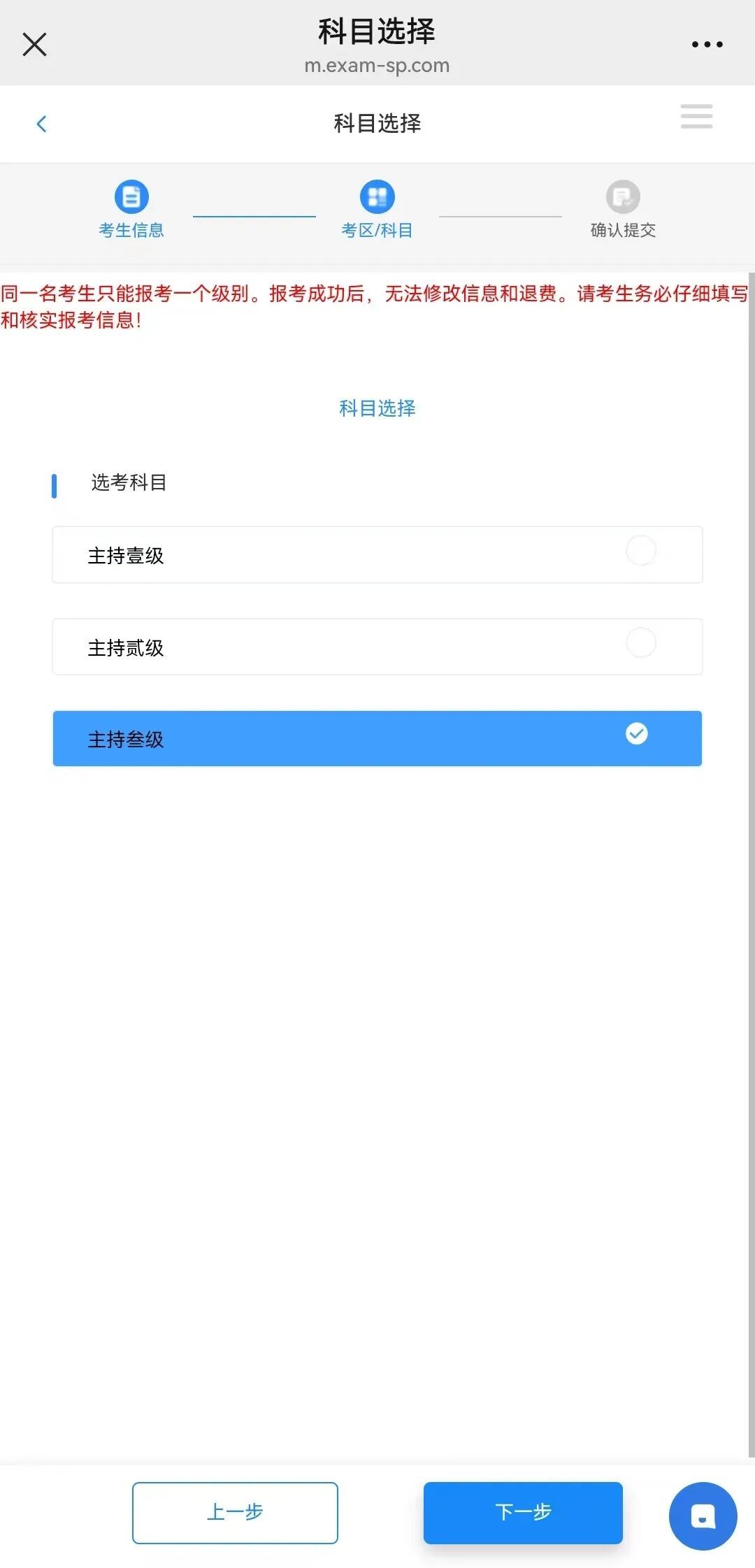The width and height of the screenshot is (755, 1568).
Task: Return to previous step 上一步
Action: coord(235,1512)
